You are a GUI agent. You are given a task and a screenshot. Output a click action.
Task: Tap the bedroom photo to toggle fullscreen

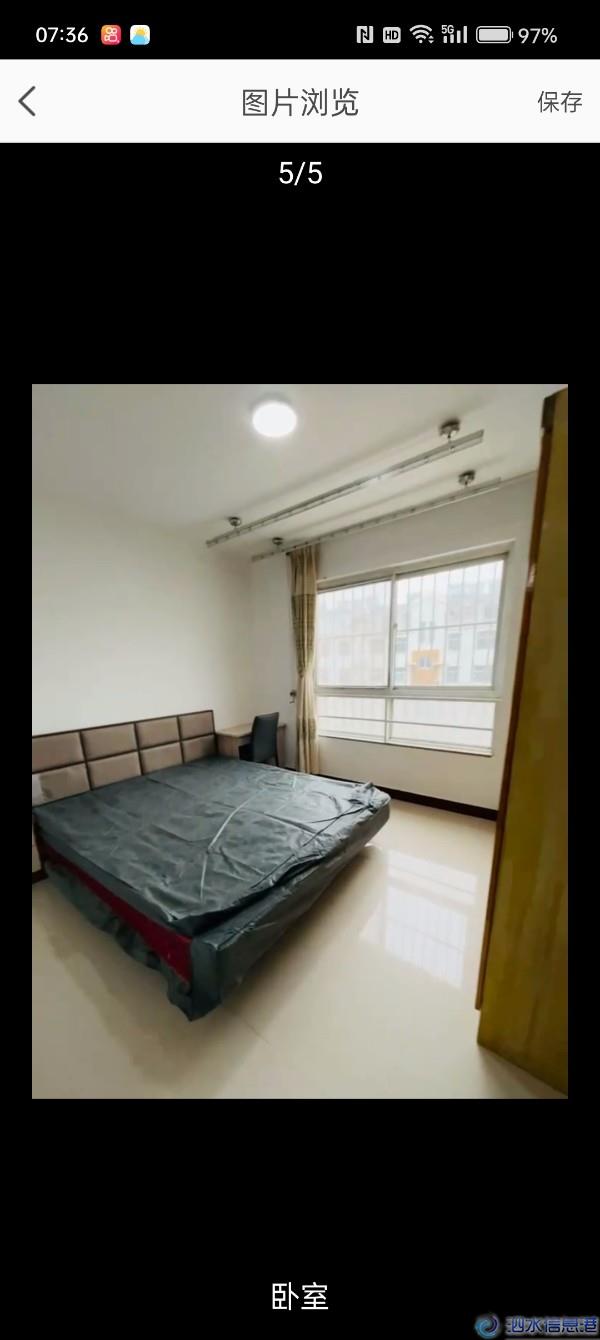[x=300, y=740]
